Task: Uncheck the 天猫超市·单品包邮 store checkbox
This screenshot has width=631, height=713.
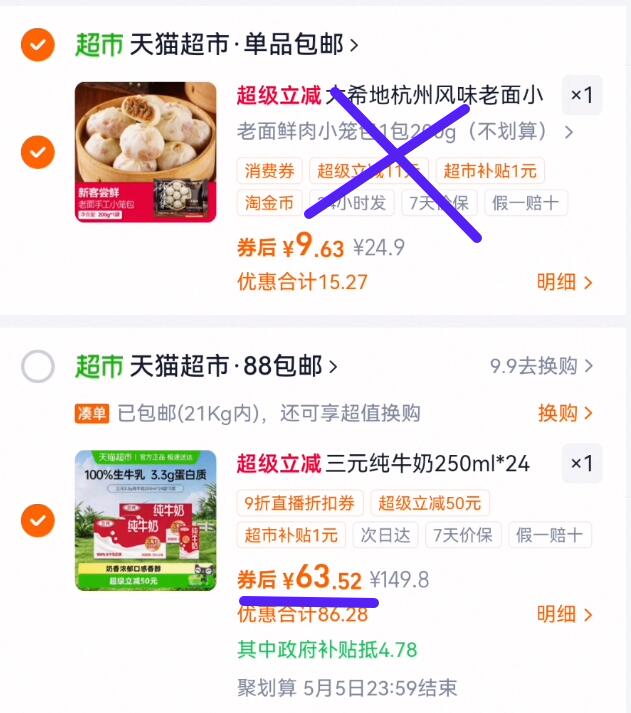Action: [x=38, y=45]
